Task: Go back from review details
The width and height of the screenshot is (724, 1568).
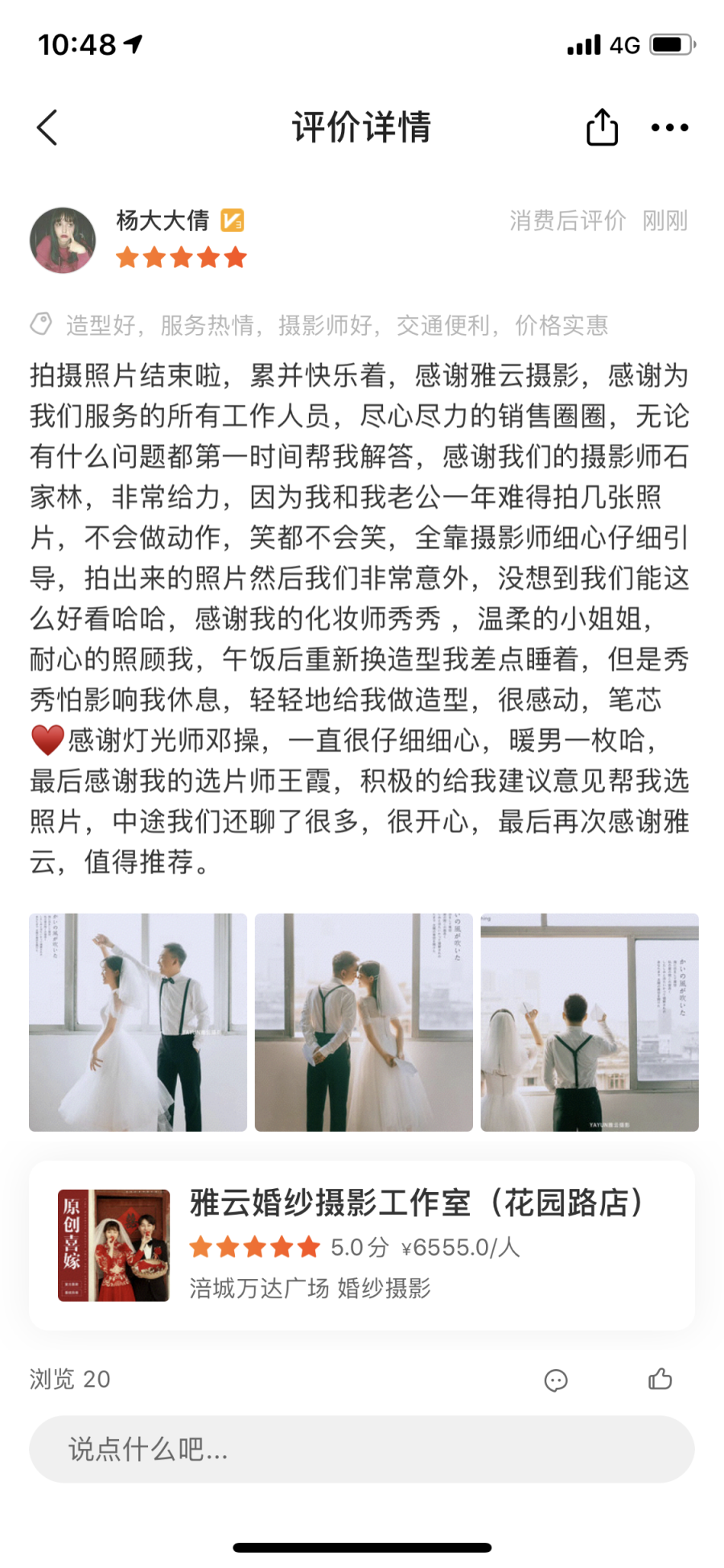Action: (47, 127)
